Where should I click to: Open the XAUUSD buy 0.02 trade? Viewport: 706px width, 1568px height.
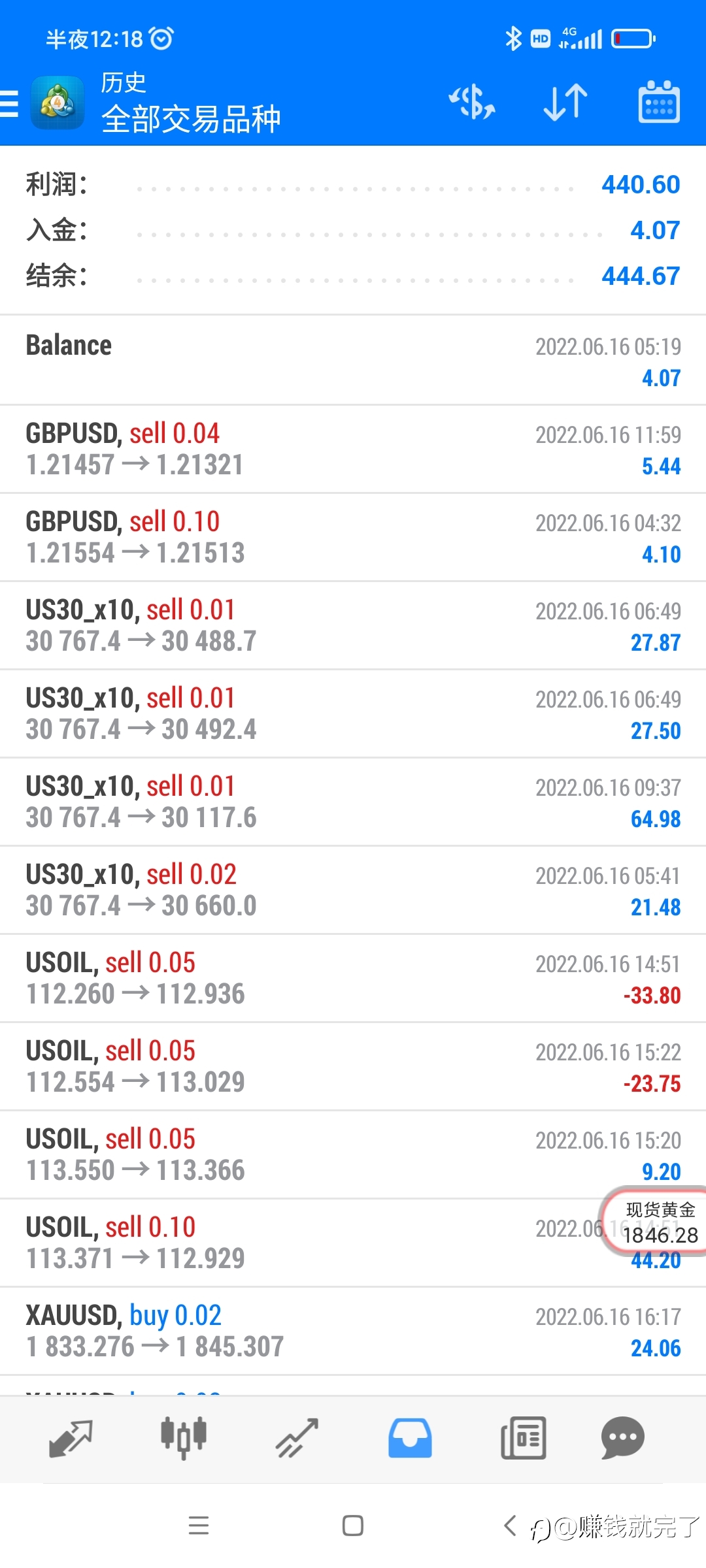pos(353,1331)
